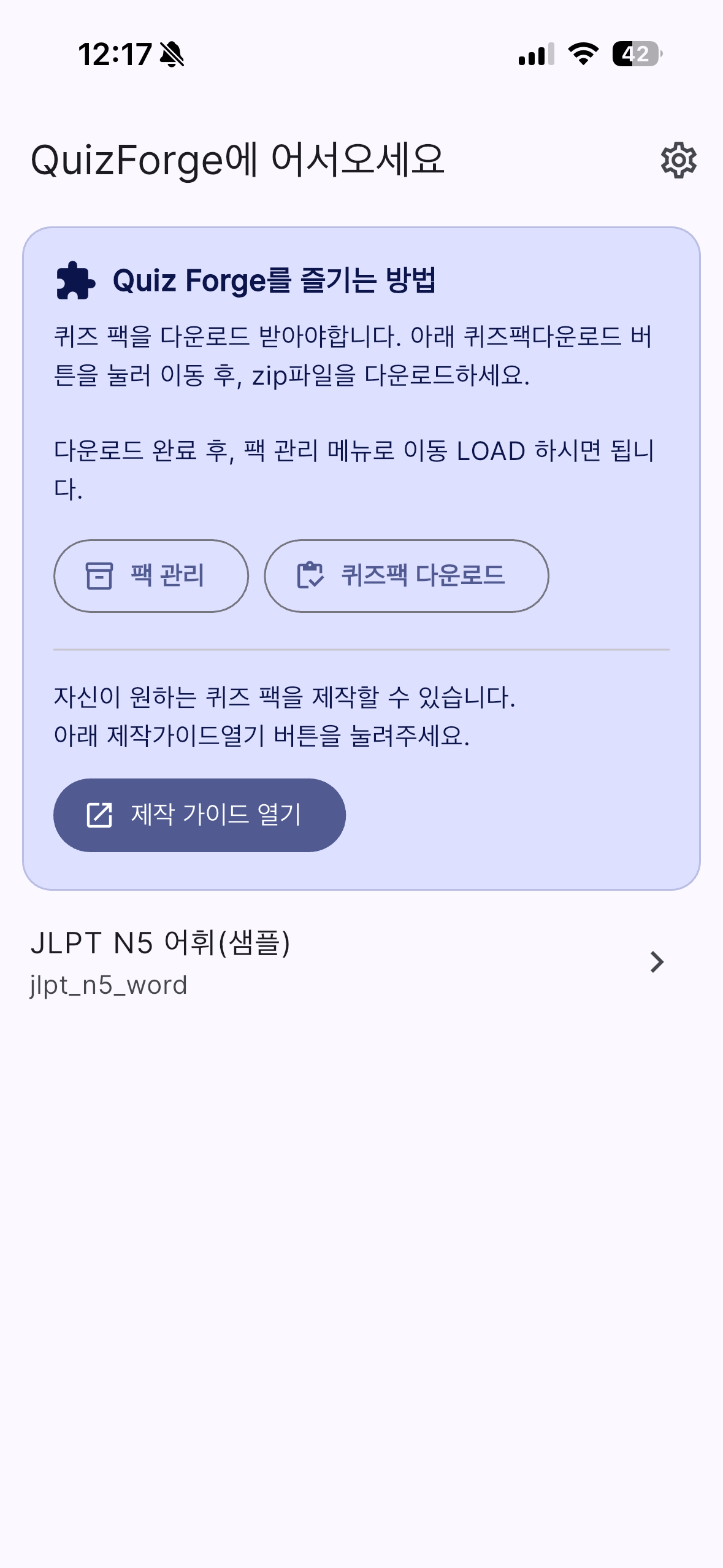Open the 팩 관리 button
Viewport: 723px width, 1568px height.
pyautogui.click(x=151, y=575)
